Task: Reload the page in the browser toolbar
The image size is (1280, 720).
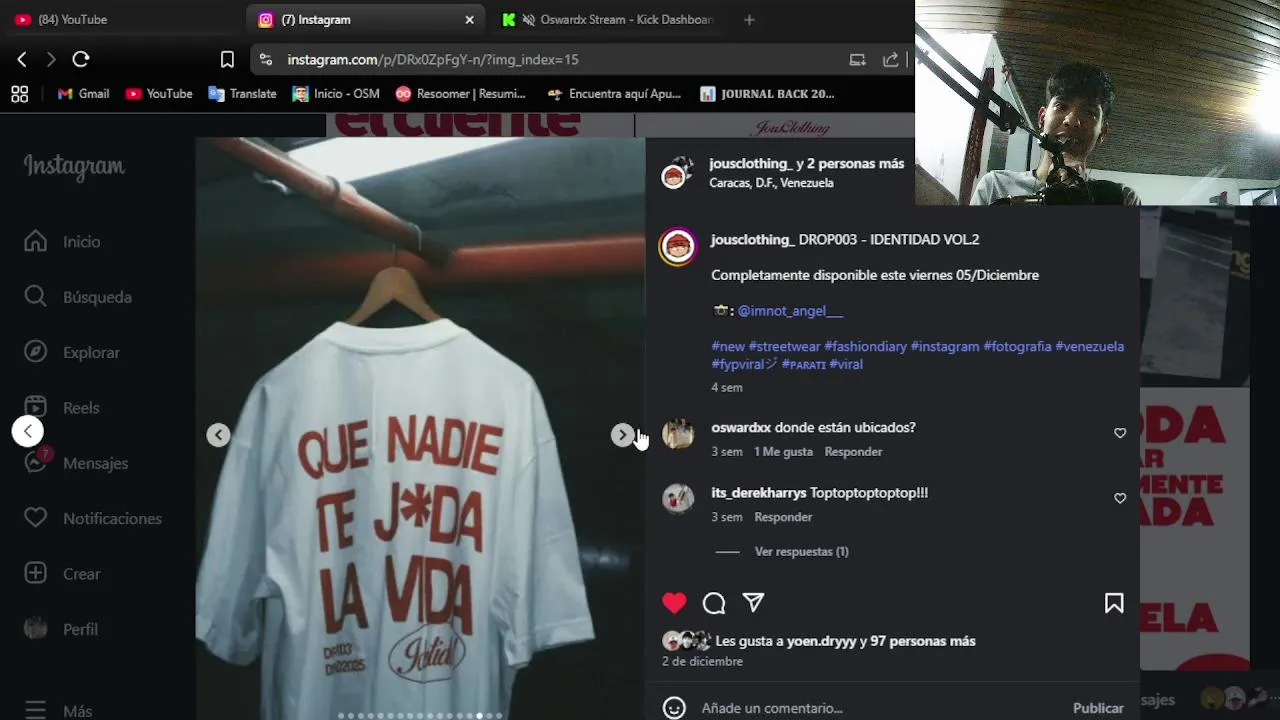Action: 81,59
